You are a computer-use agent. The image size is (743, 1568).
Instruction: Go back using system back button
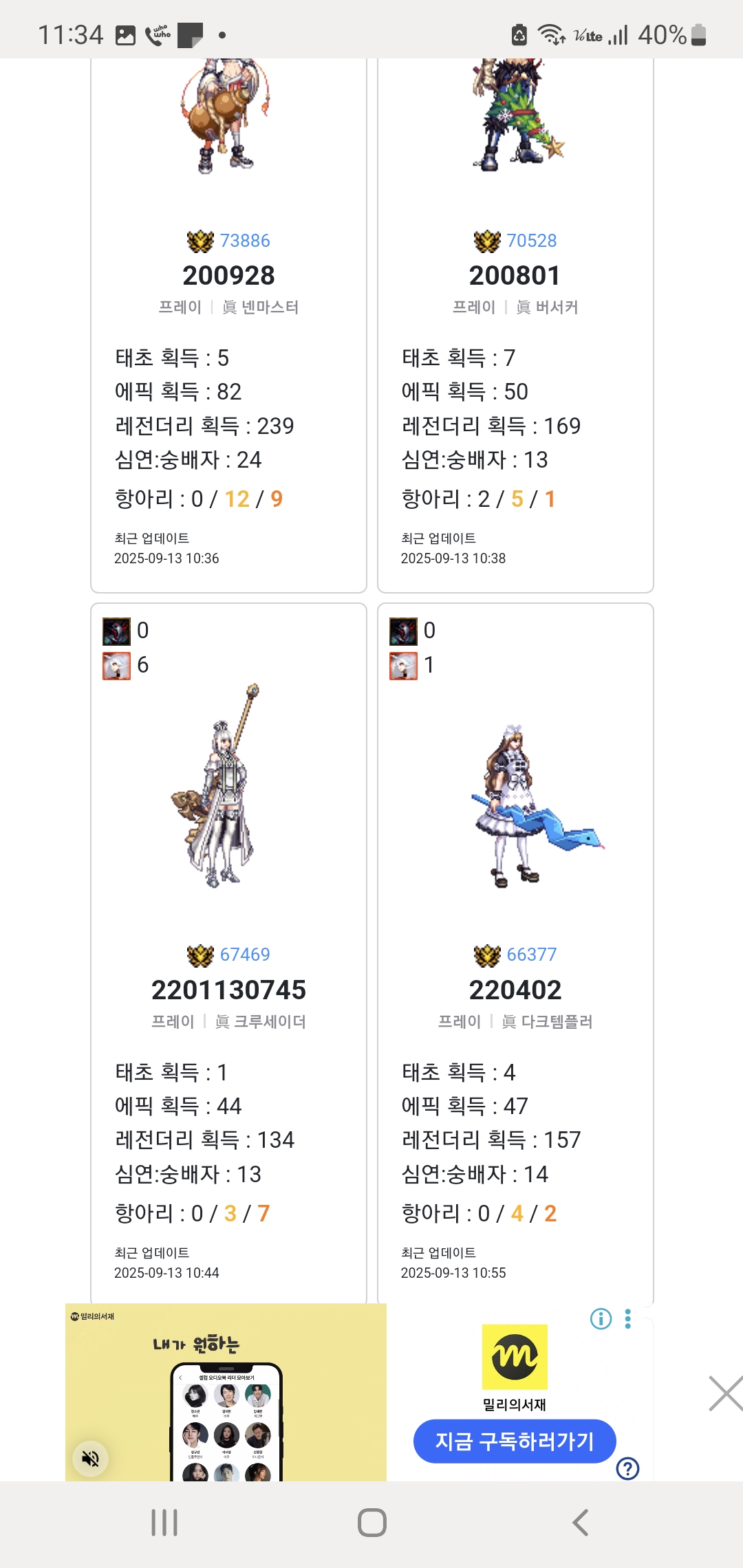click(x=580, y=1523)
